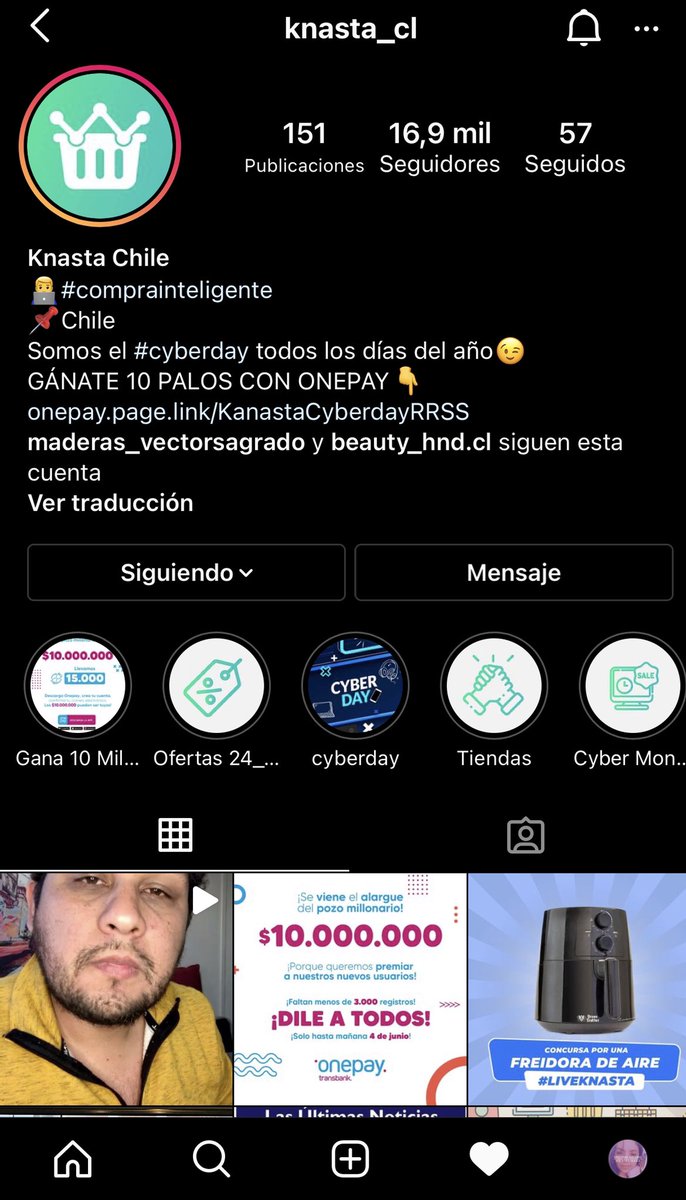
Task: Open the Tiendas story highlight
Action: pyautogui.click(x=494, y=686)
